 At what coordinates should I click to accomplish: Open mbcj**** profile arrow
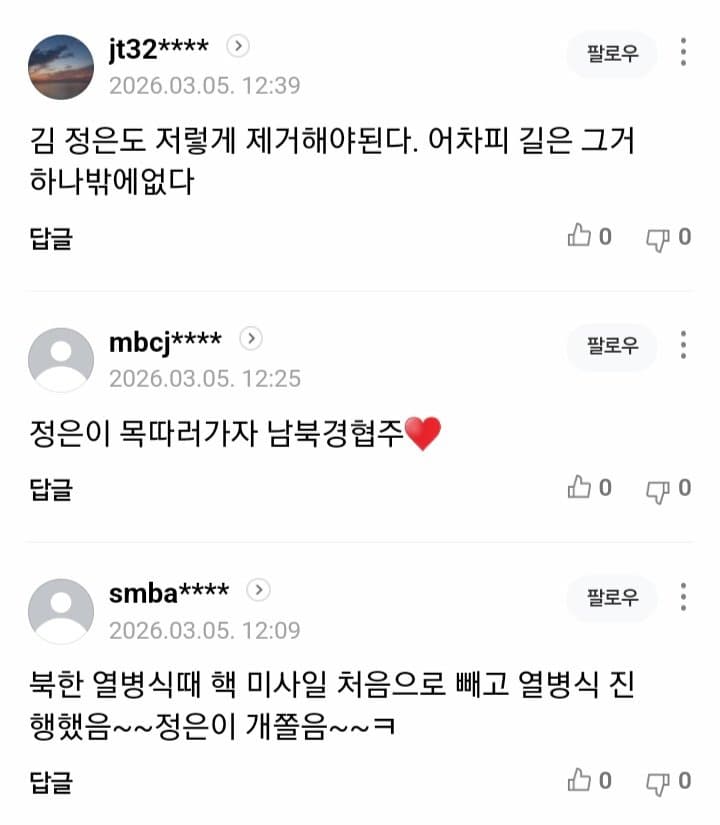coord(252,339)
